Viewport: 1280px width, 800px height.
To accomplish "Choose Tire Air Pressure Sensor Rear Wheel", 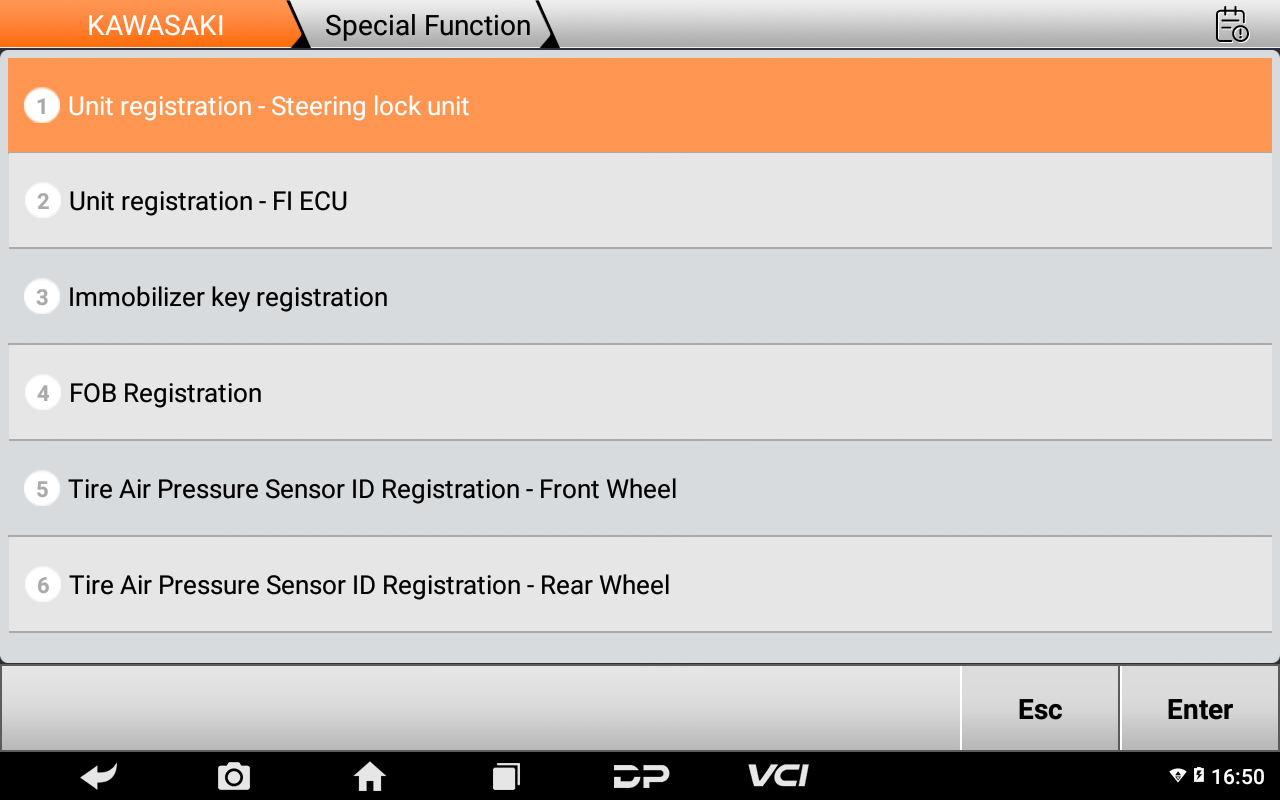I will click(x=640, y=585).
